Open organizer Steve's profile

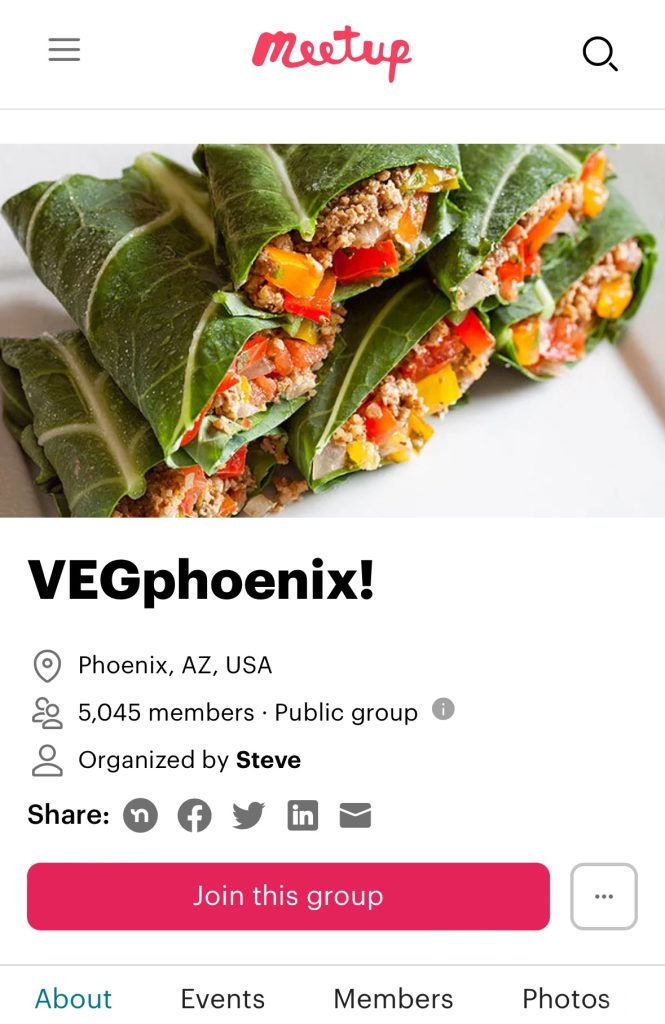click(x=268, y=760)
